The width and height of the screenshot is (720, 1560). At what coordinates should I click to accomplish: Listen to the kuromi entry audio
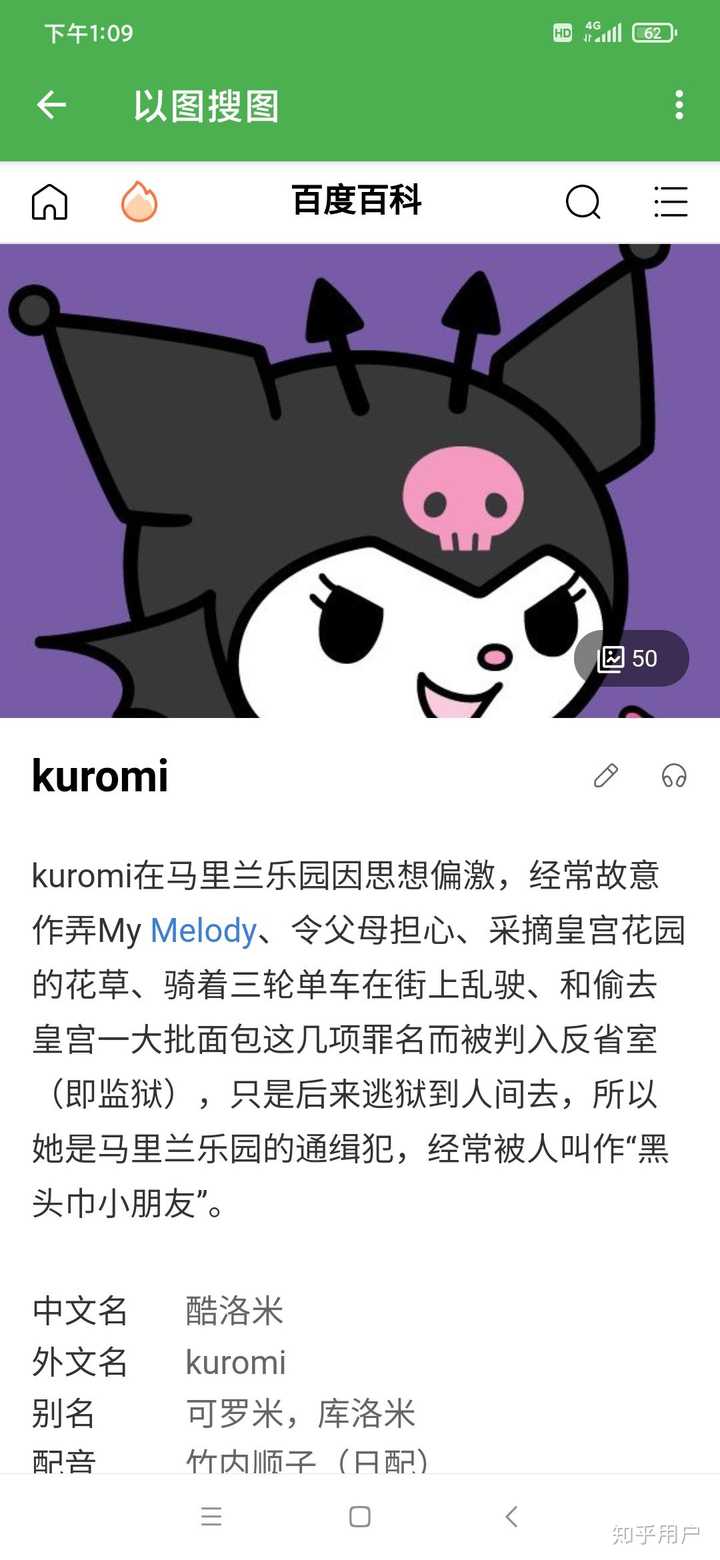674,775
